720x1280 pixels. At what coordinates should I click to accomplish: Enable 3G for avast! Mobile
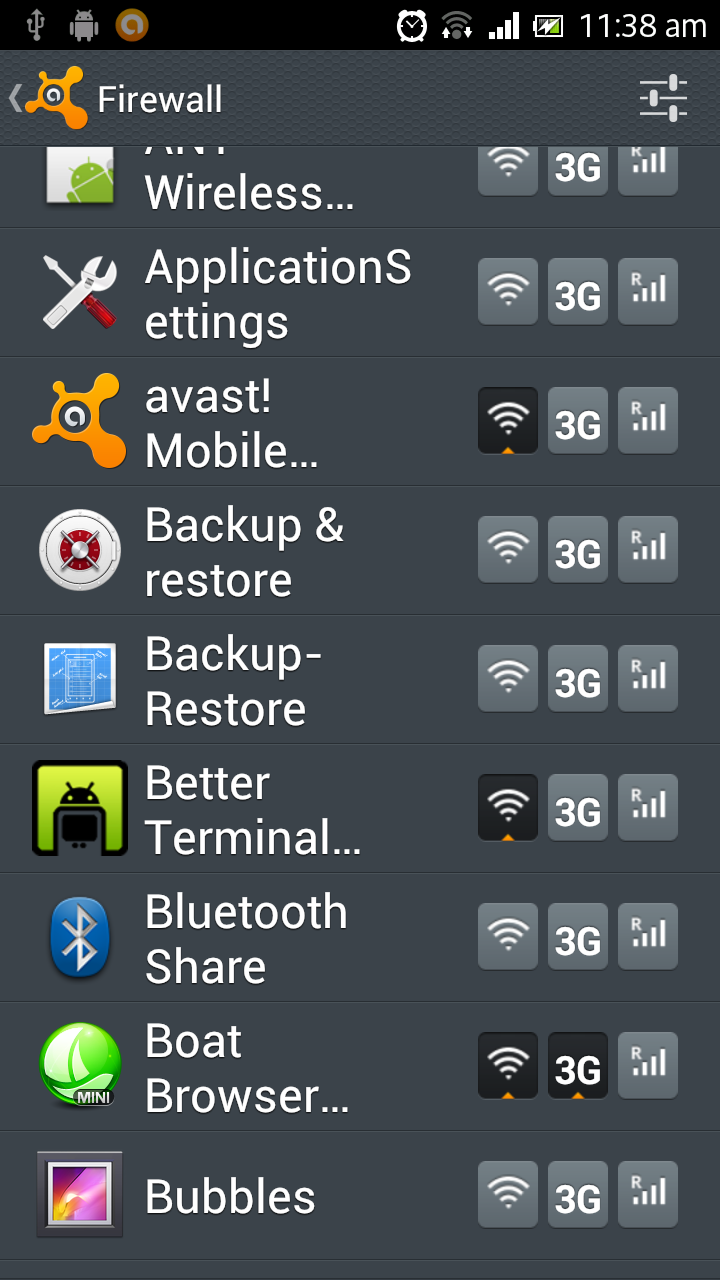(578, 421)
